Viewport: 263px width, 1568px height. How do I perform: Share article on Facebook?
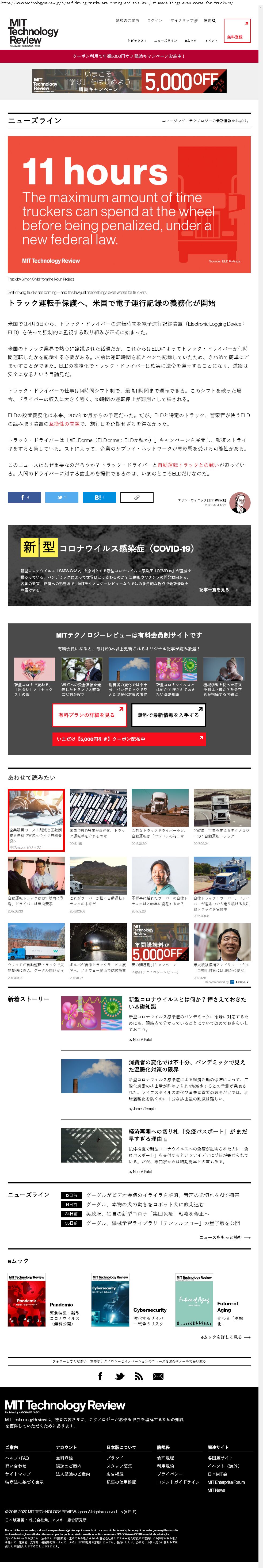(24, 497)
